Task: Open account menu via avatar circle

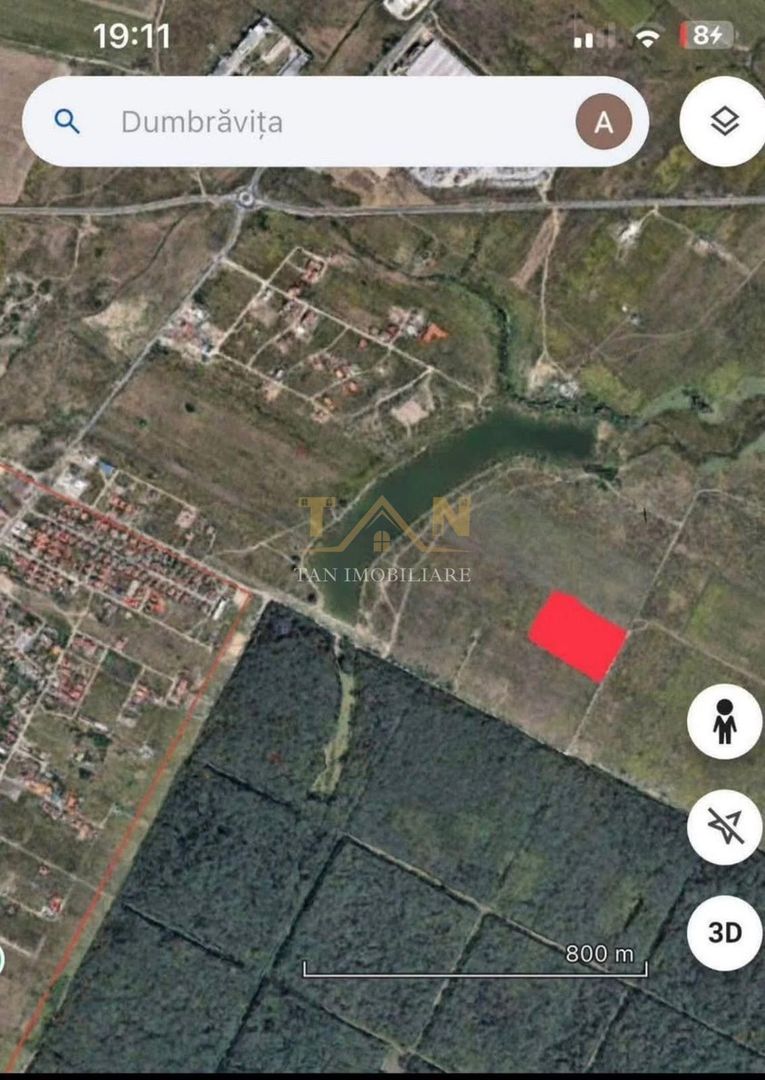Action: pyautogui.click(x=603, y=122)
